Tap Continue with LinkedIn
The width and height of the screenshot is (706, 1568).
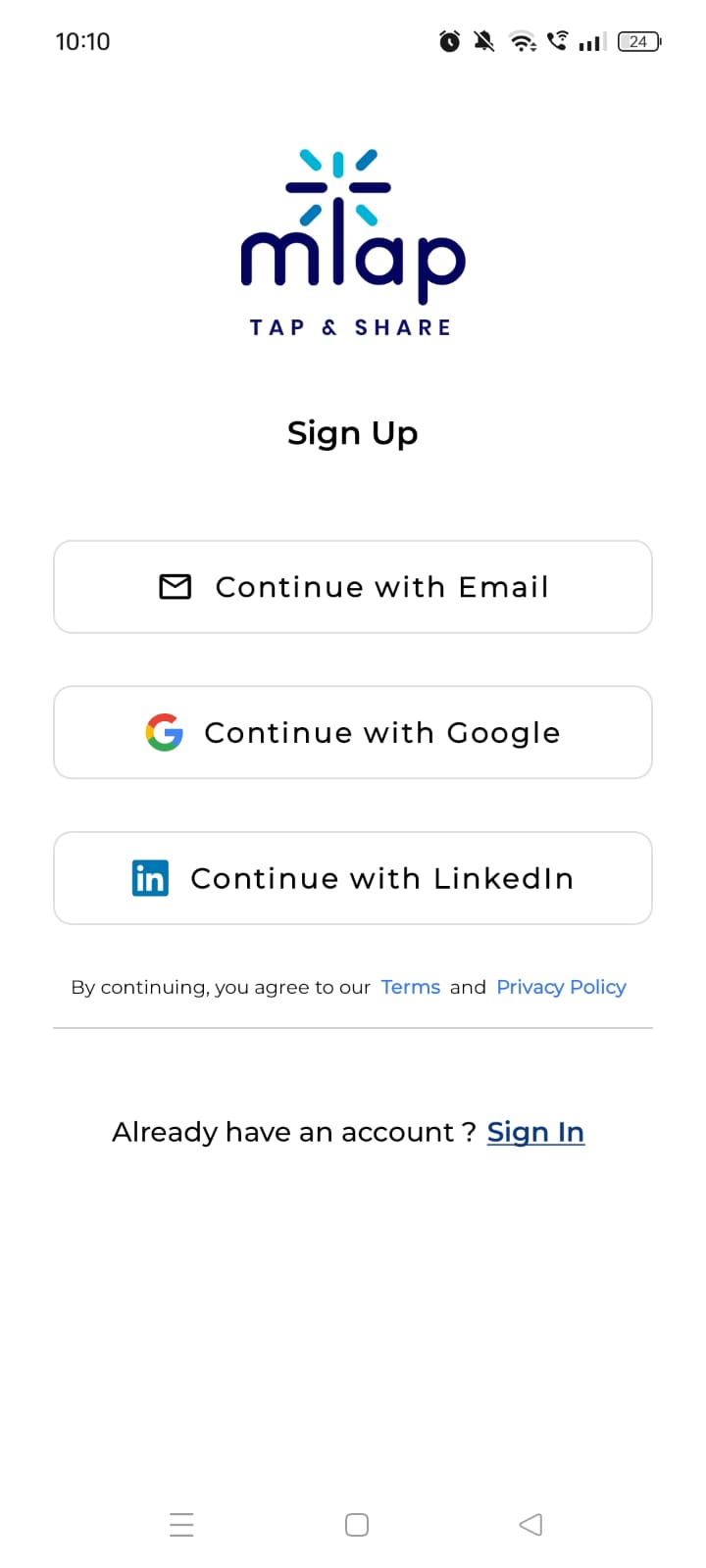pos(353,878)
